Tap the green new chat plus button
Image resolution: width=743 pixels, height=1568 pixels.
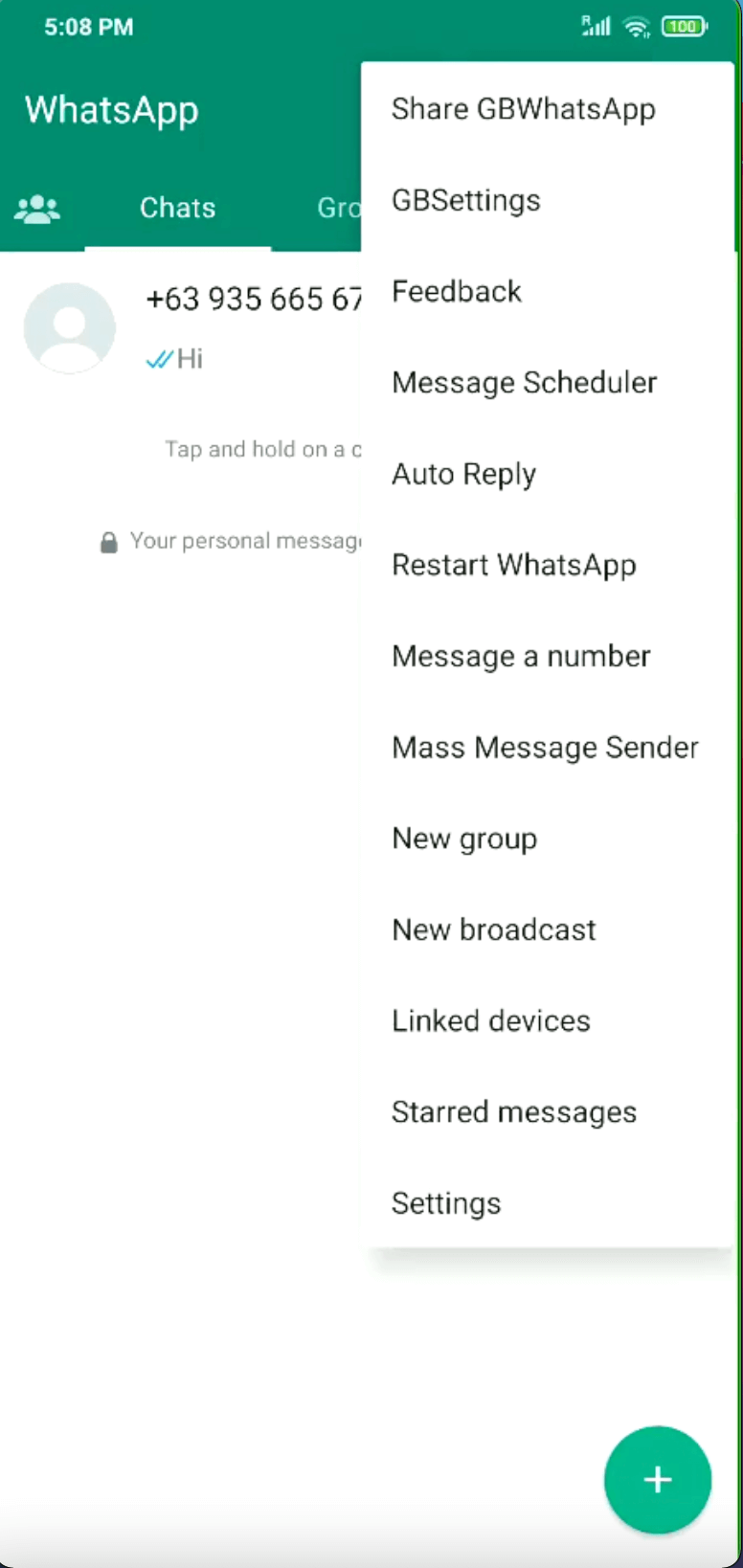click(x=657, y=1479)
